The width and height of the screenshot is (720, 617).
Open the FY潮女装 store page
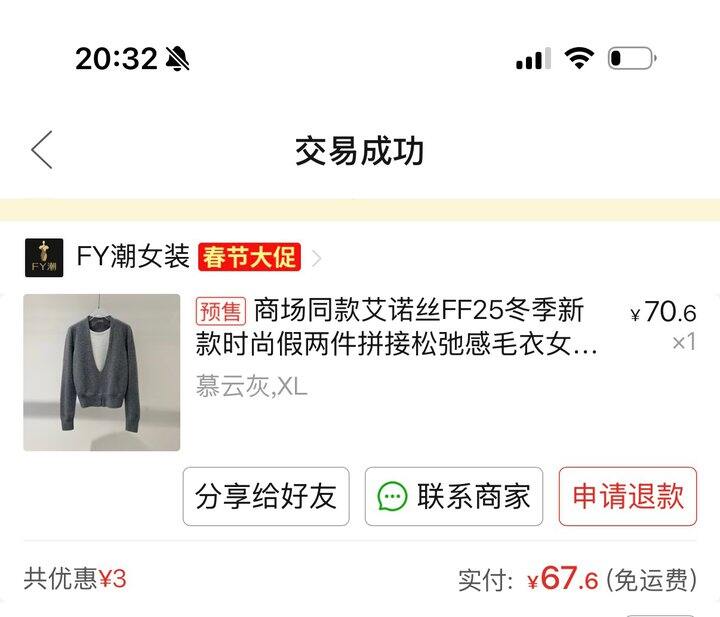pyautogui.click(x=133, y=257)
